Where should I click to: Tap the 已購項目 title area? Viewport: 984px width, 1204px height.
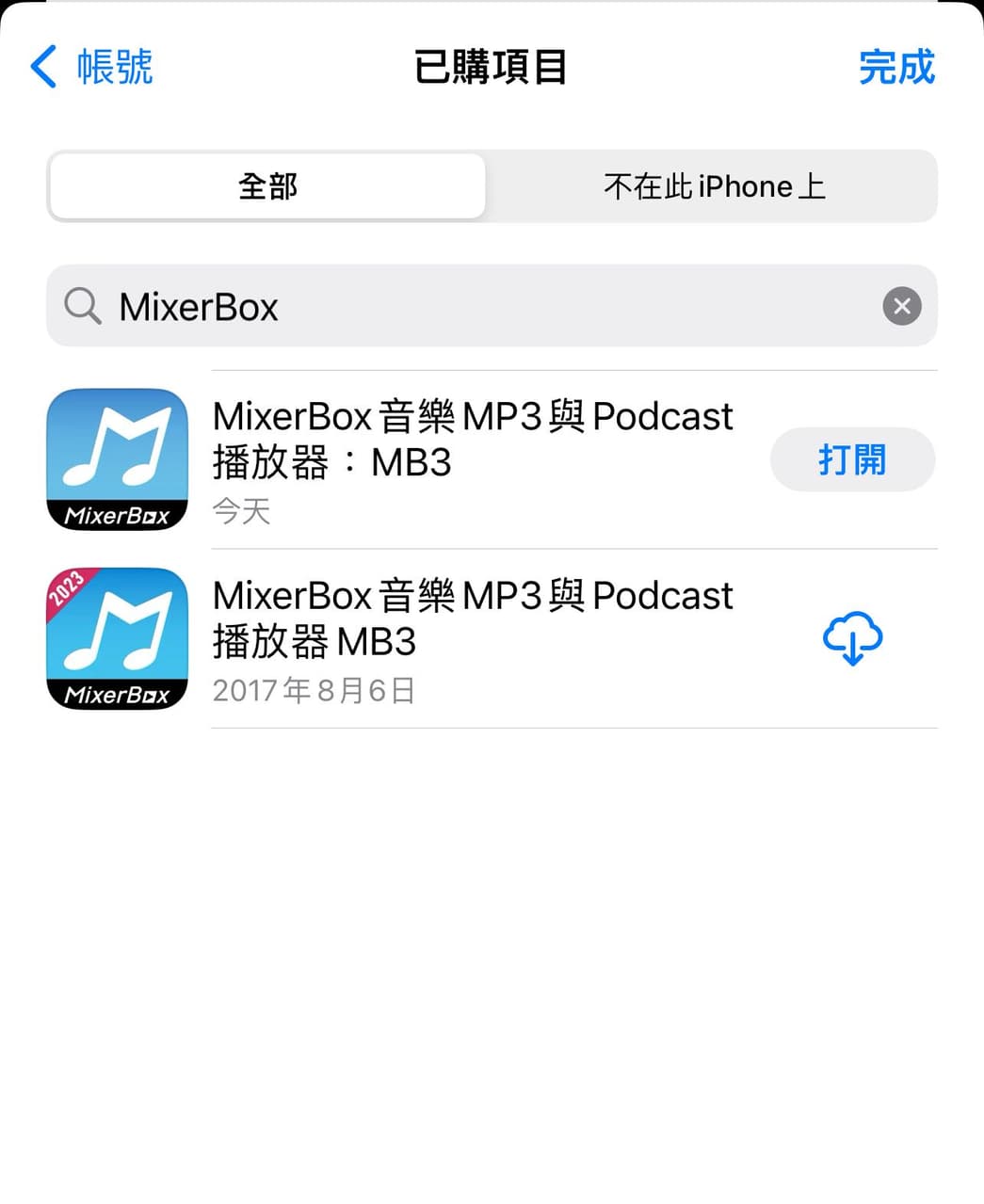(491, 67)
